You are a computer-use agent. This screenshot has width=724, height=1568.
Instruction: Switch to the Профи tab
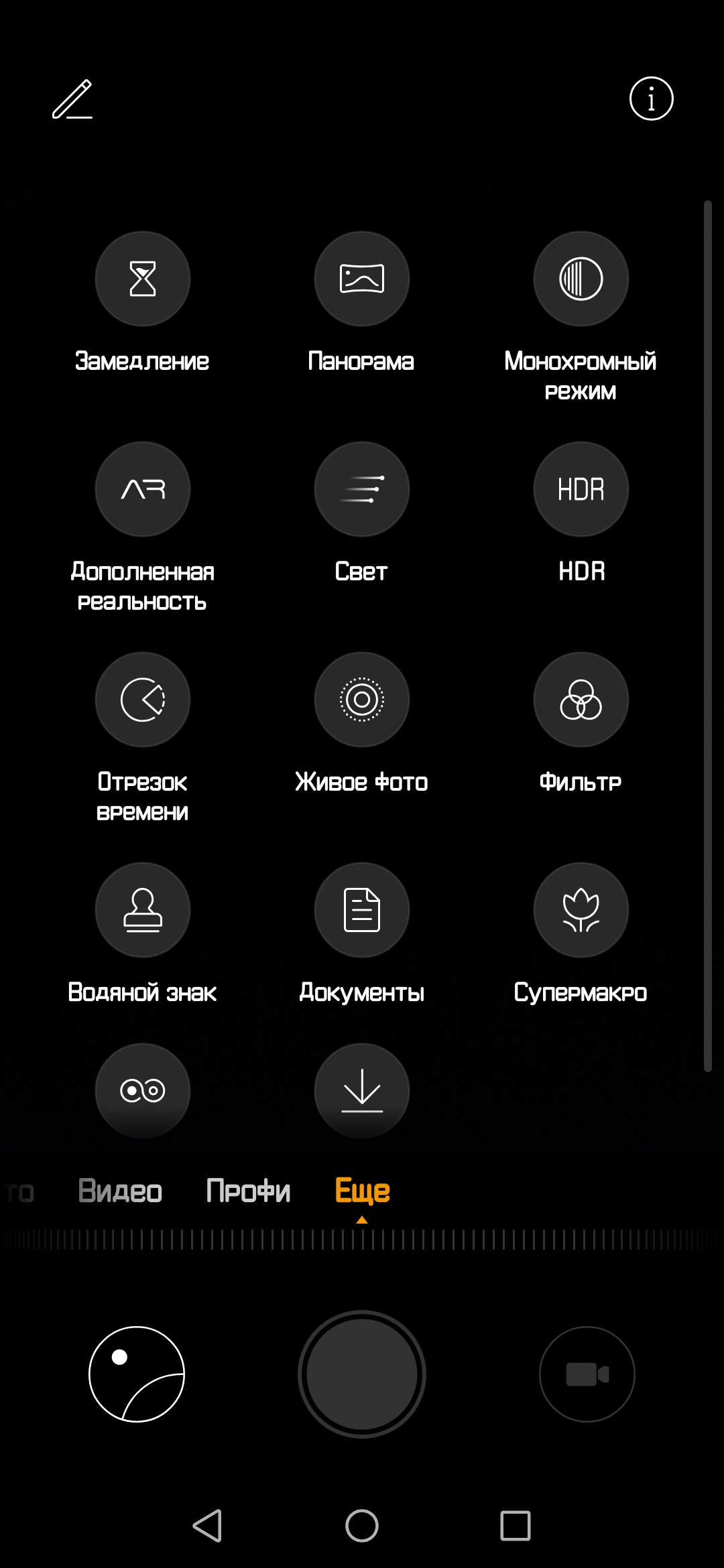tap(248, 1191)
